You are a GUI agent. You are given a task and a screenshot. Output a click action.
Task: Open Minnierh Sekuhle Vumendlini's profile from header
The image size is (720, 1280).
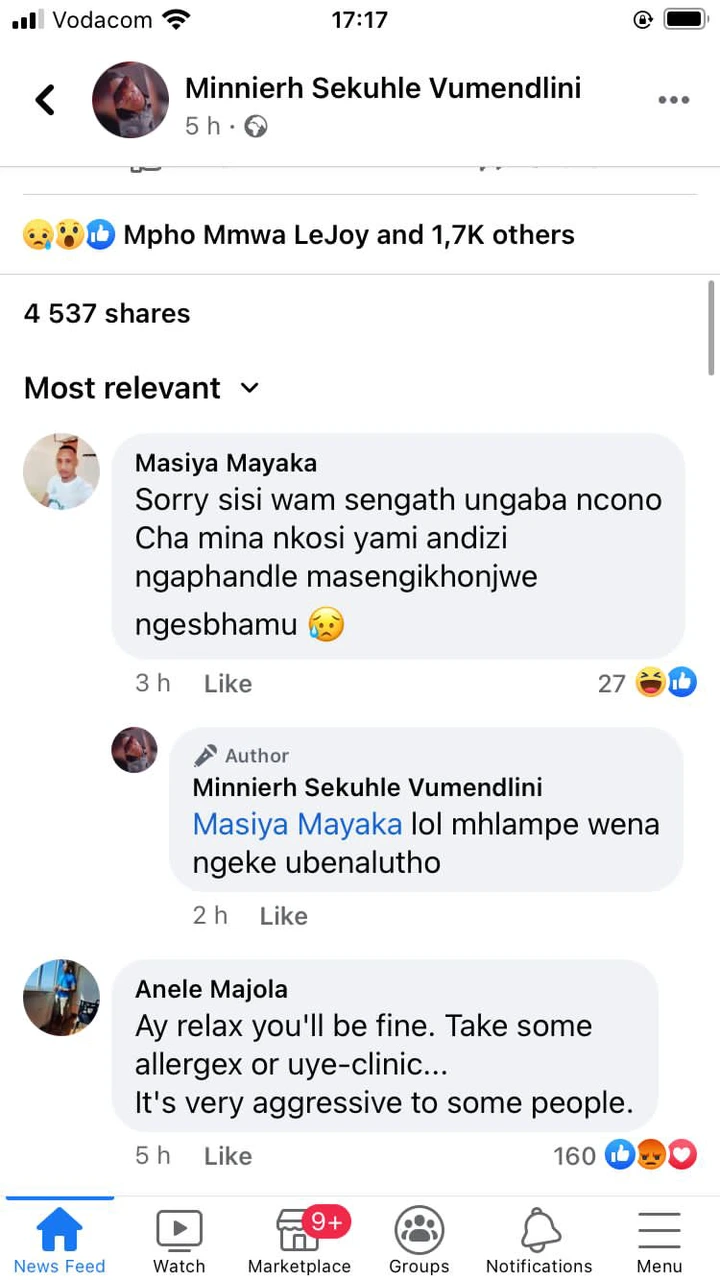coord(383,88)
